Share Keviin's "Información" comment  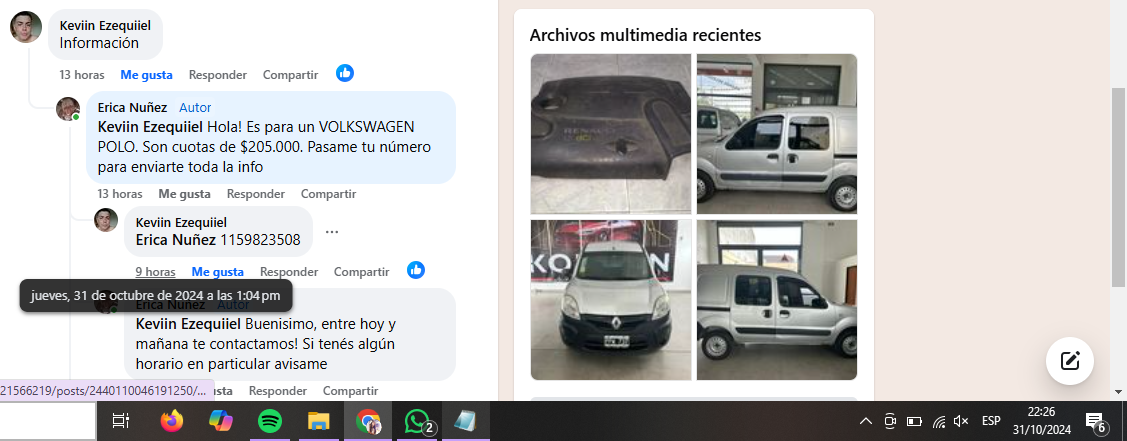click(x=290, y=74)
